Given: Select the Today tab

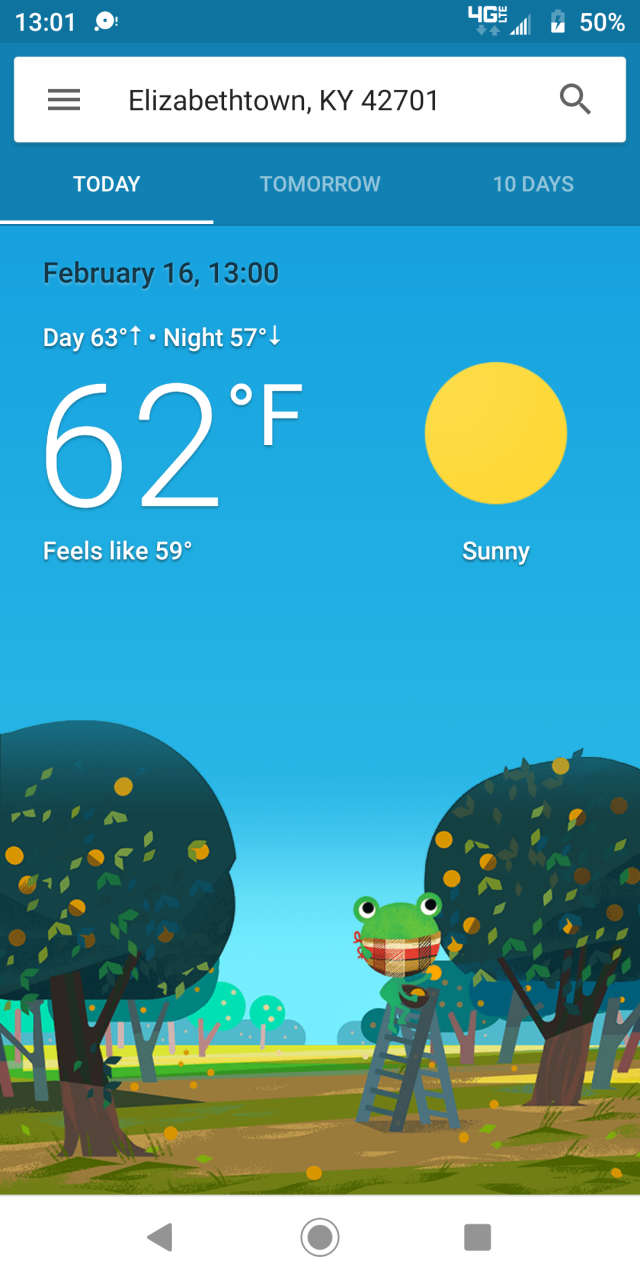Looking at the screenshot, I should pyautogui.click(x=107, y=184).
